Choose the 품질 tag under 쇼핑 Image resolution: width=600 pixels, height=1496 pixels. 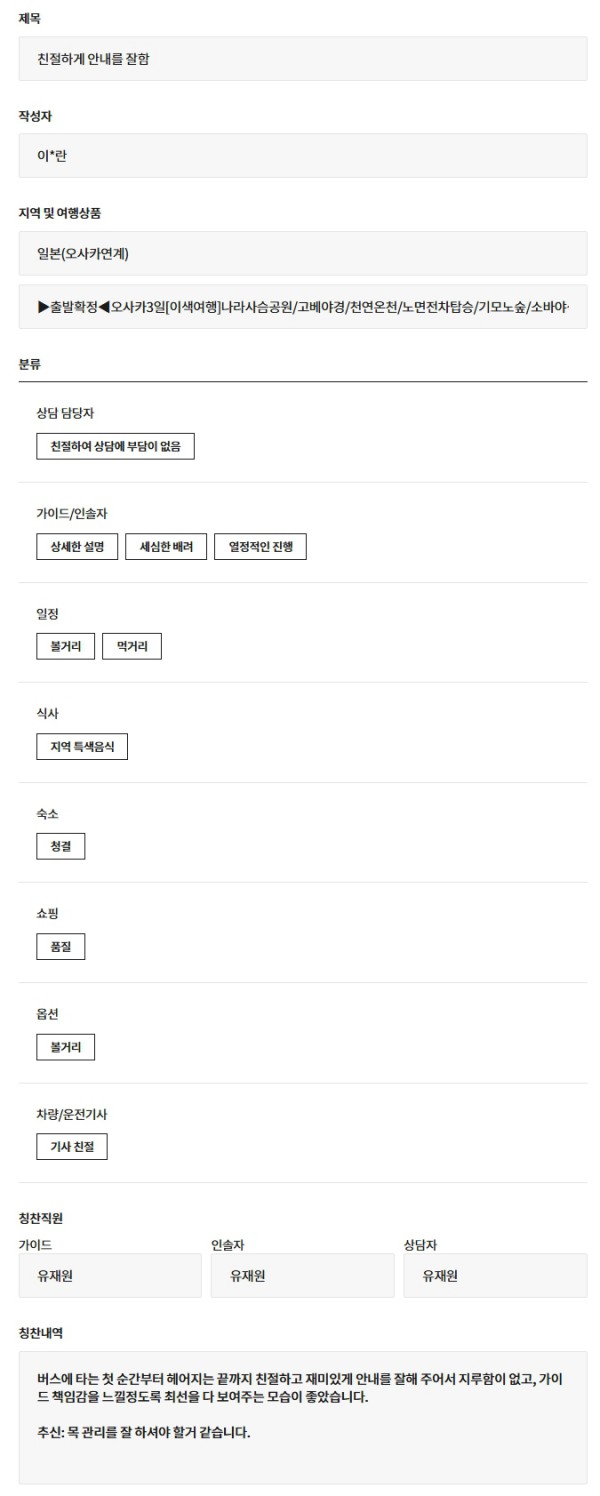(x=61, y=947)
